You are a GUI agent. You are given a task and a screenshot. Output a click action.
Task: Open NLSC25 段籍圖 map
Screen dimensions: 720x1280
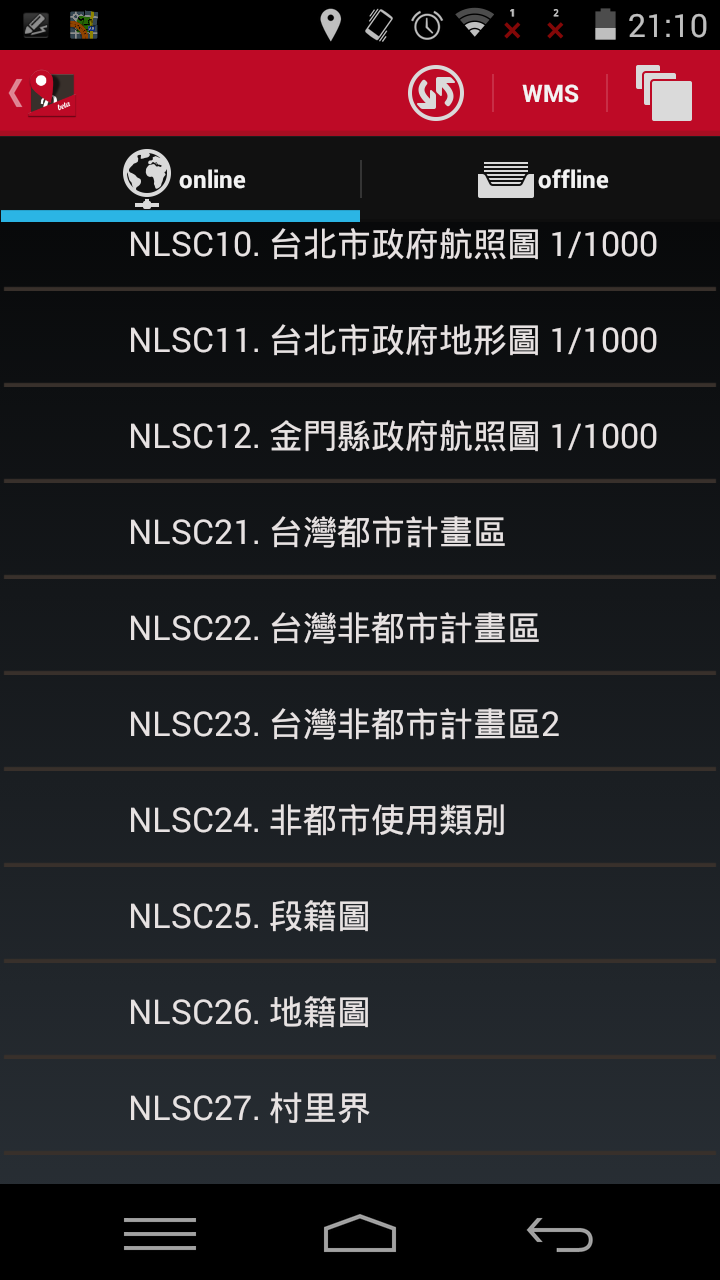coord(360,916)
